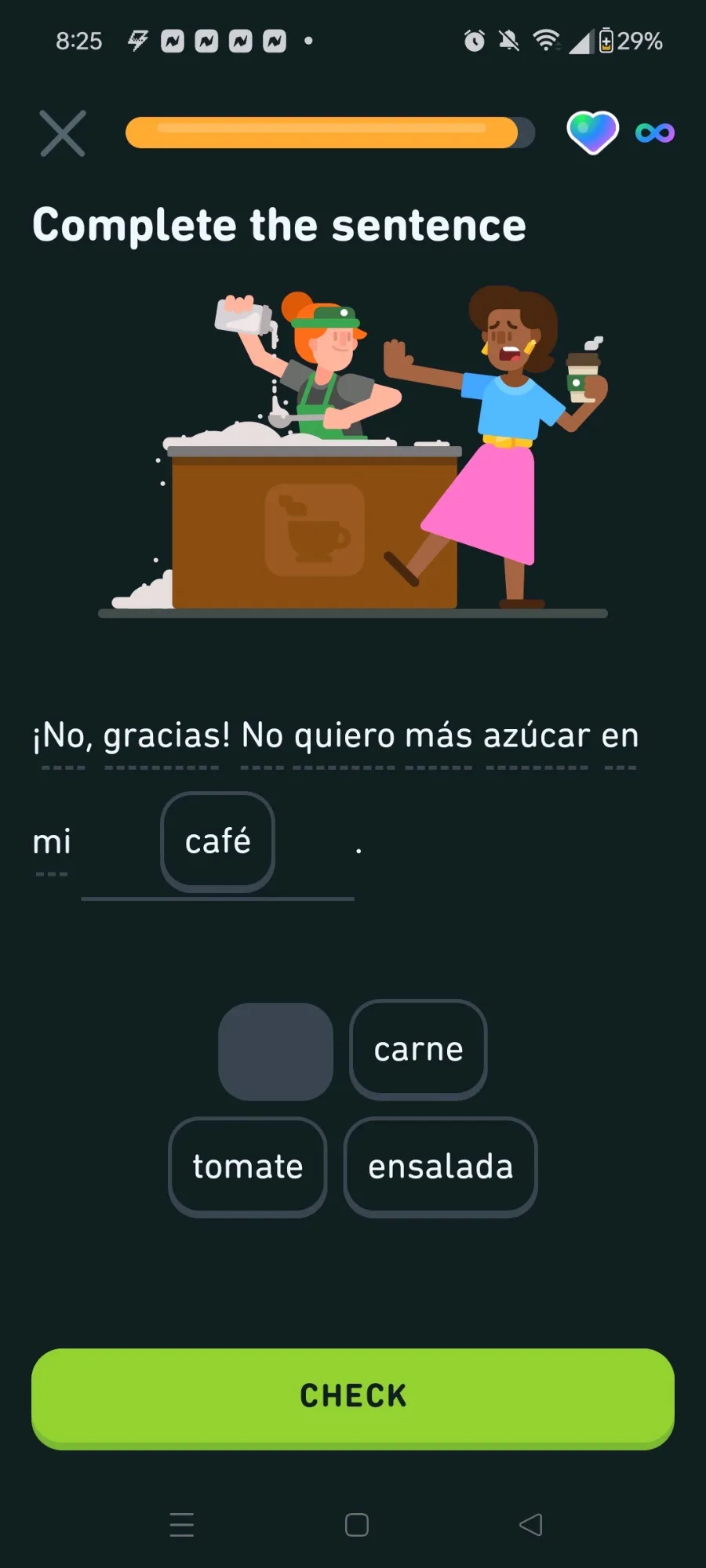
Task: Choose the word tomate
Action: [x=248, y=1167]
